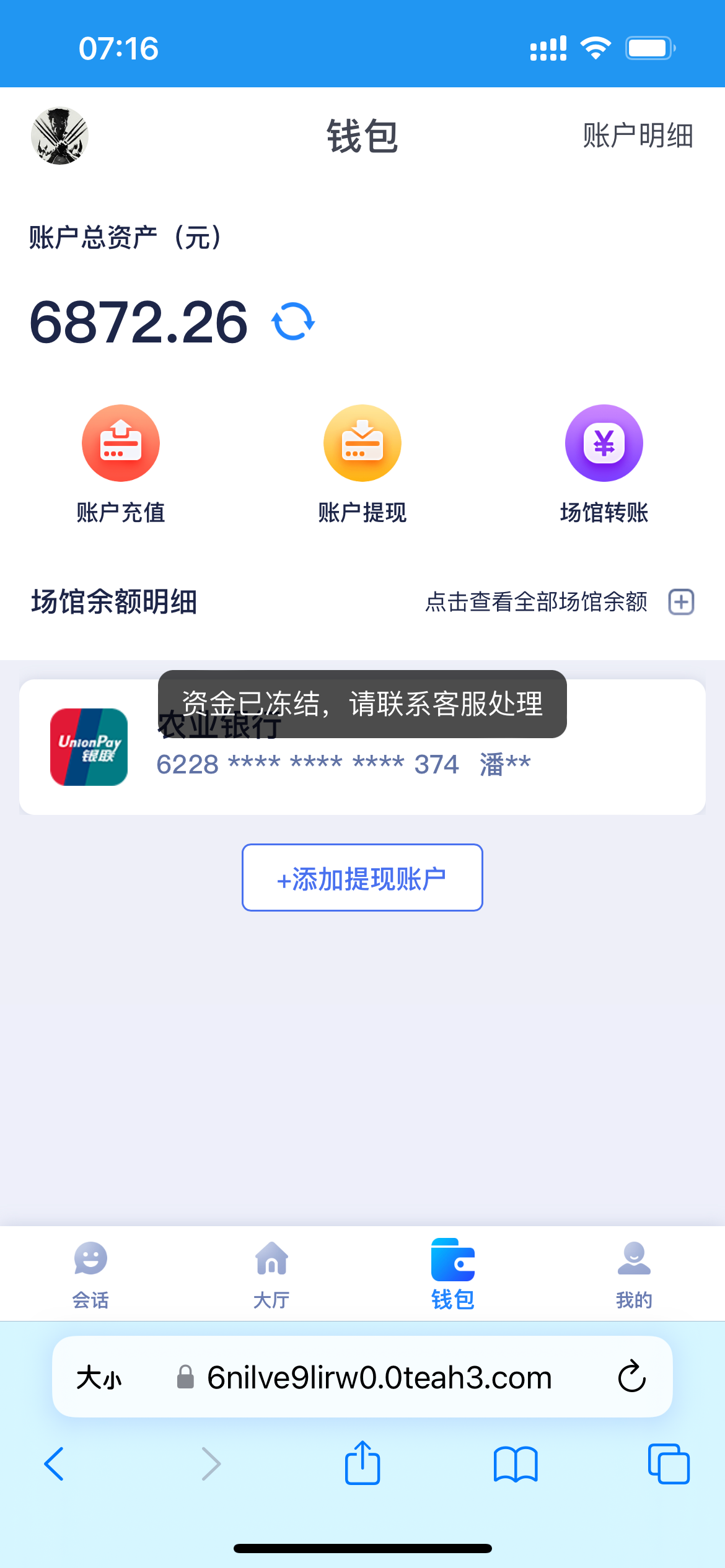Refresh the account balance with the refresh icon
Screen dimensions: 725x1568
point(292,321)
